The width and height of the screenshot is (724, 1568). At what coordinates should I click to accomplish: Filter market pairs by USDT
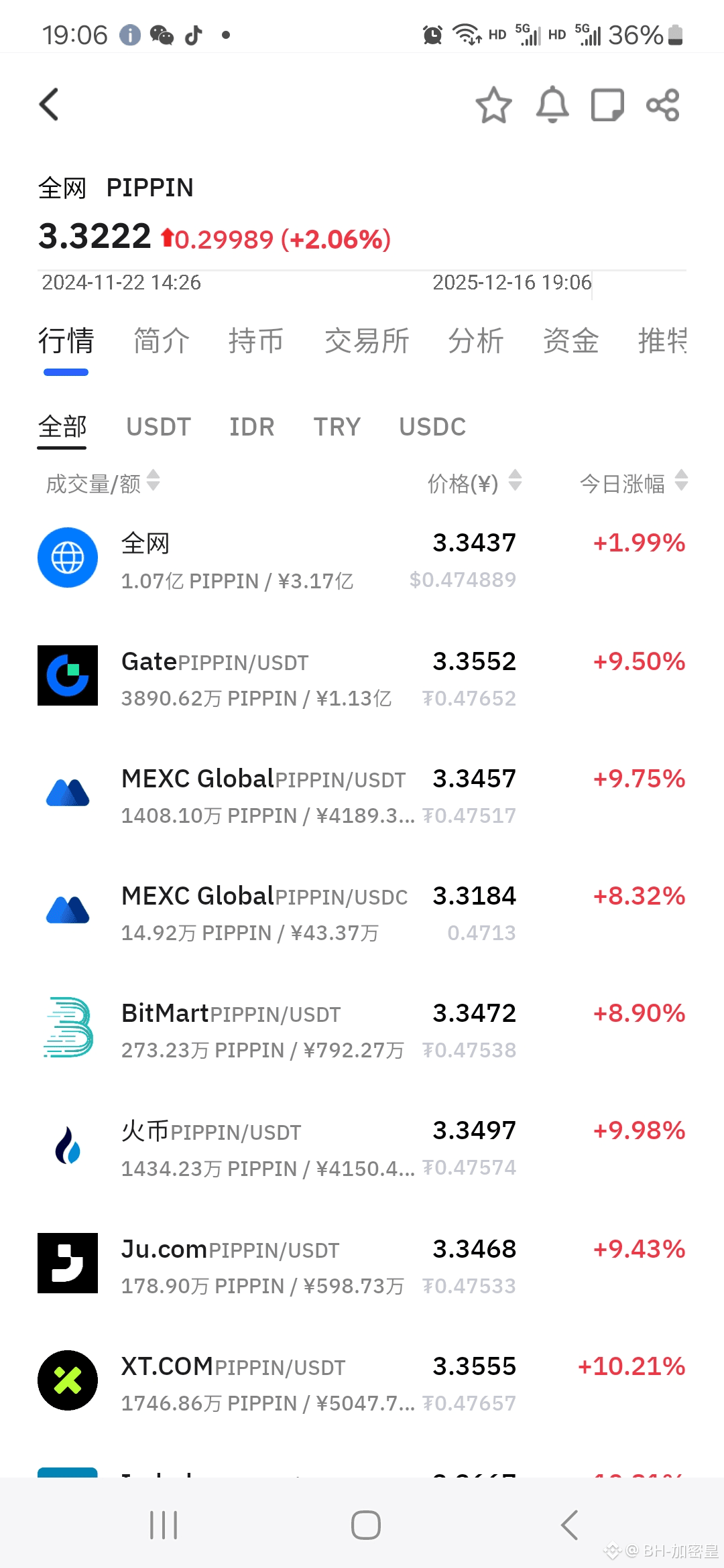[x=158, y=427]
